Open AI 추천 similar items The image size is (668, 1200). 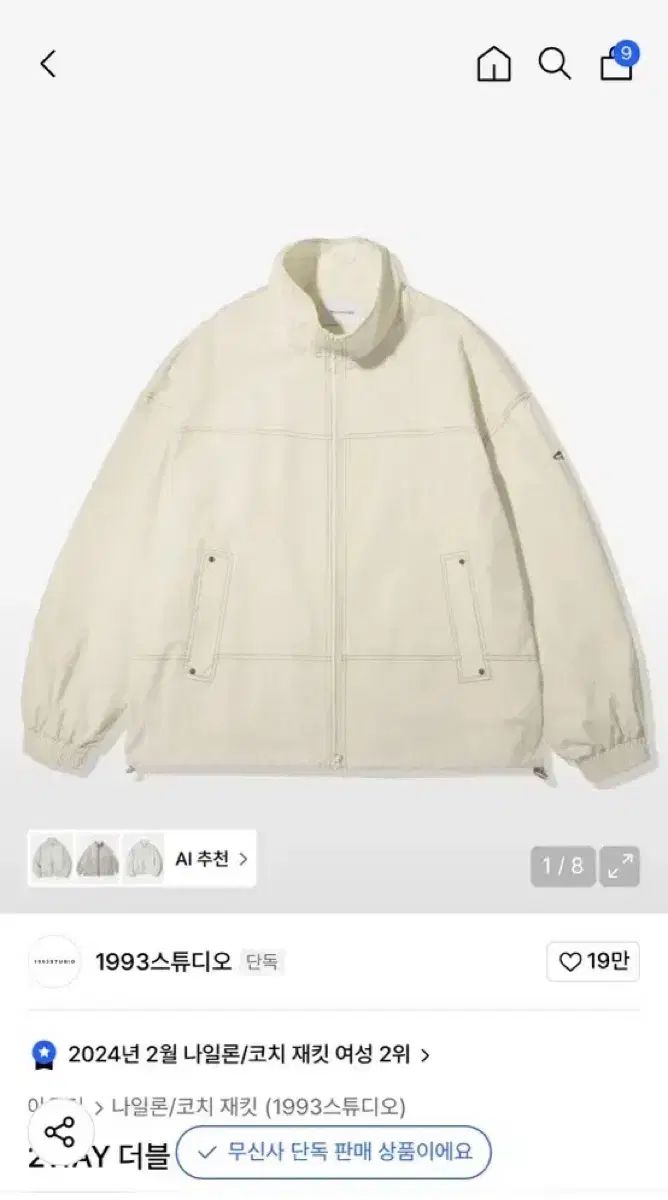[211, 858]
